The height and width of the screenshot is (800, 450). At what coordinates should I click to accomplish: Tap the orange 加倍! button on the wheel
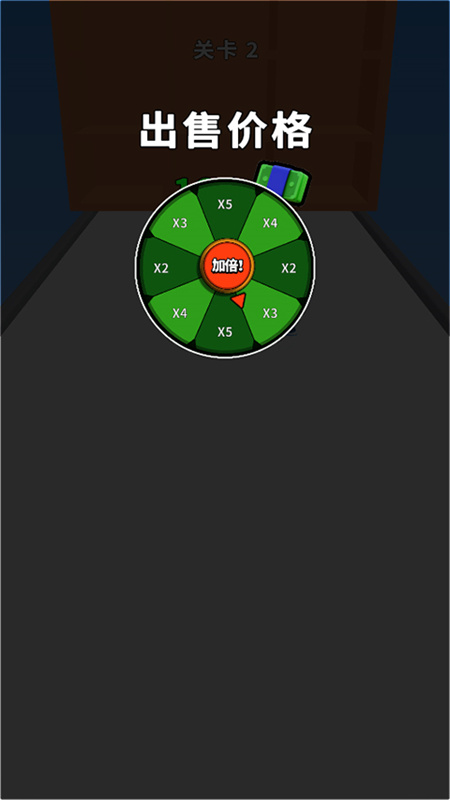click(x=227, y=266)
